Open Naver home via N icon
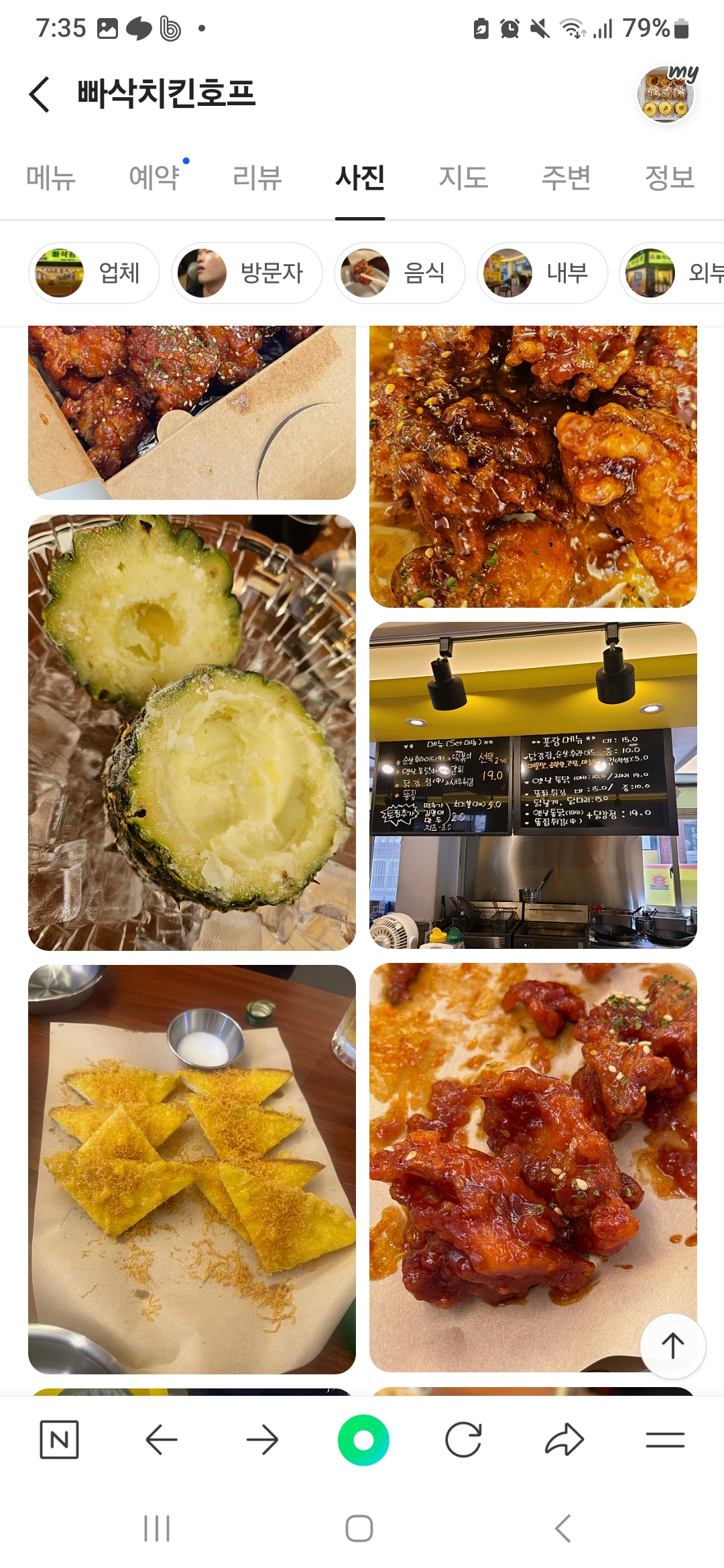This screenshot has height=1568, width=724. point(59,1439)
